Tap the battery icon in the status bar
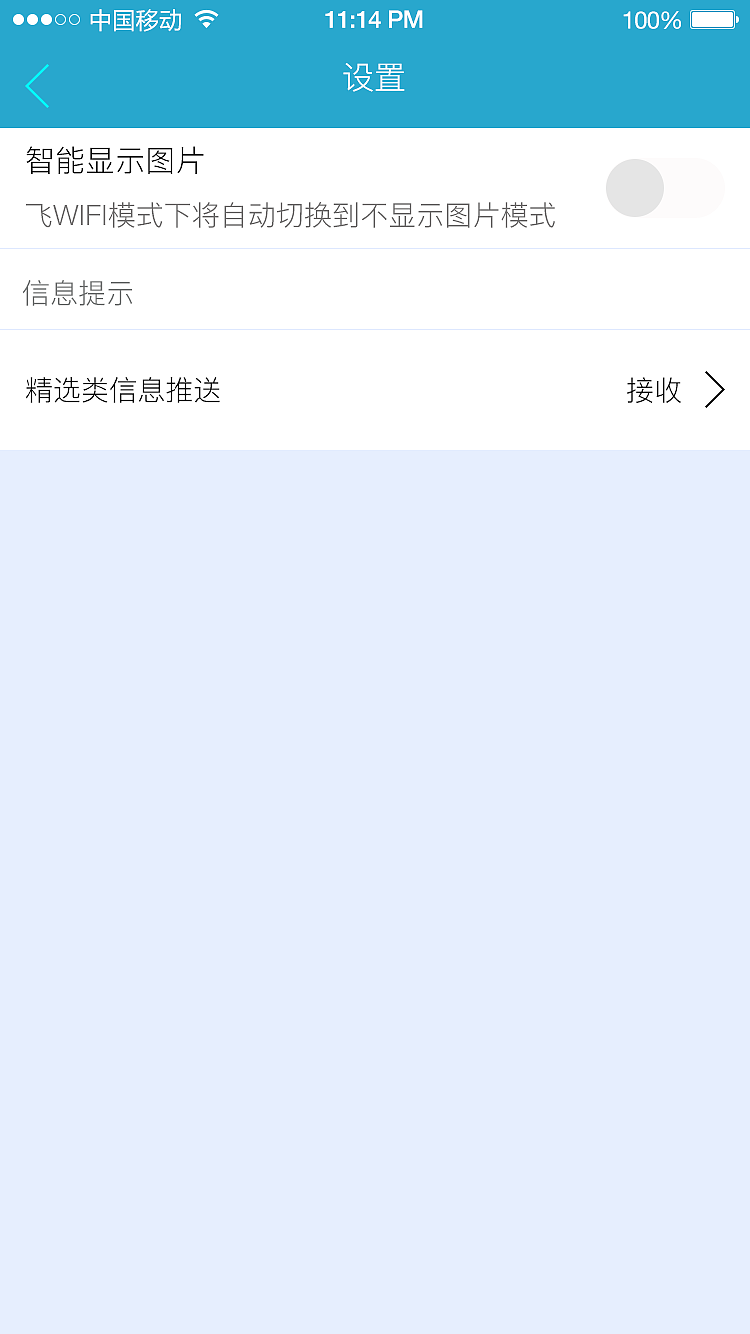 714,19
